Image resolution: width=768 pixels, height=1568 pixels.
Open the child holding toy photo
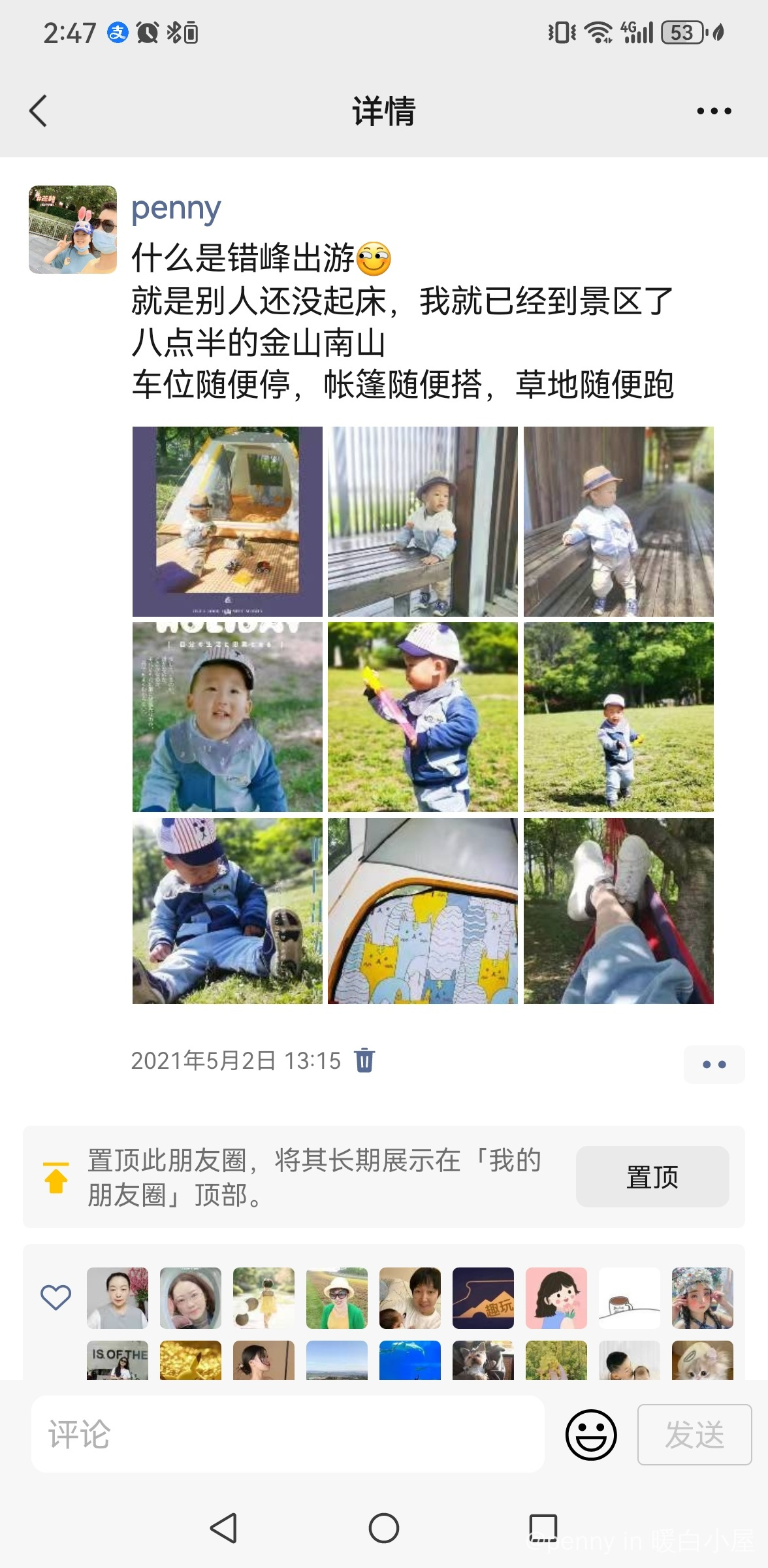[x=423, y=717]
